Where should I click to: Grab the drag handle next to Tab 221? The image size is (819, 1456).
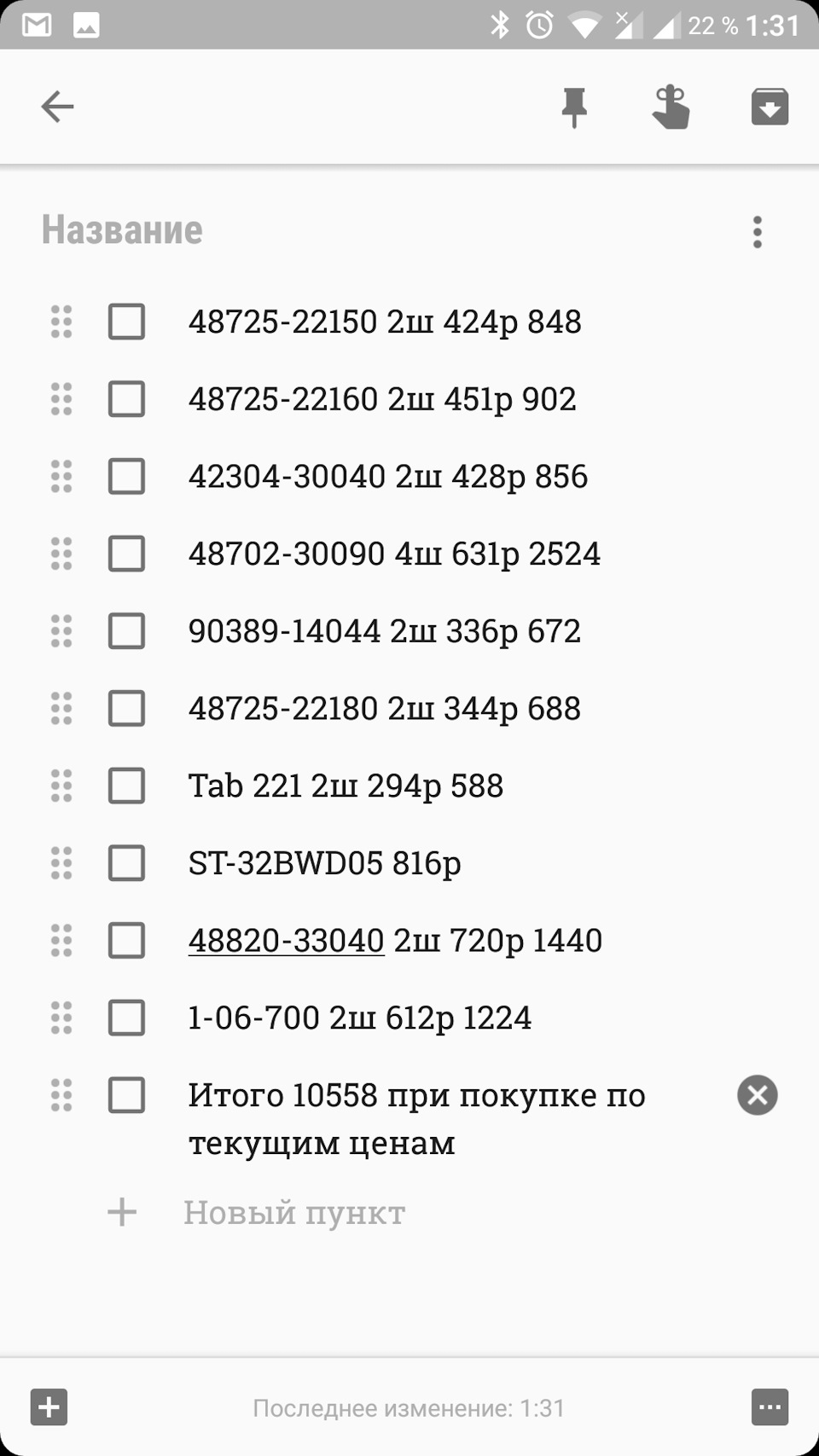[60, 786]
